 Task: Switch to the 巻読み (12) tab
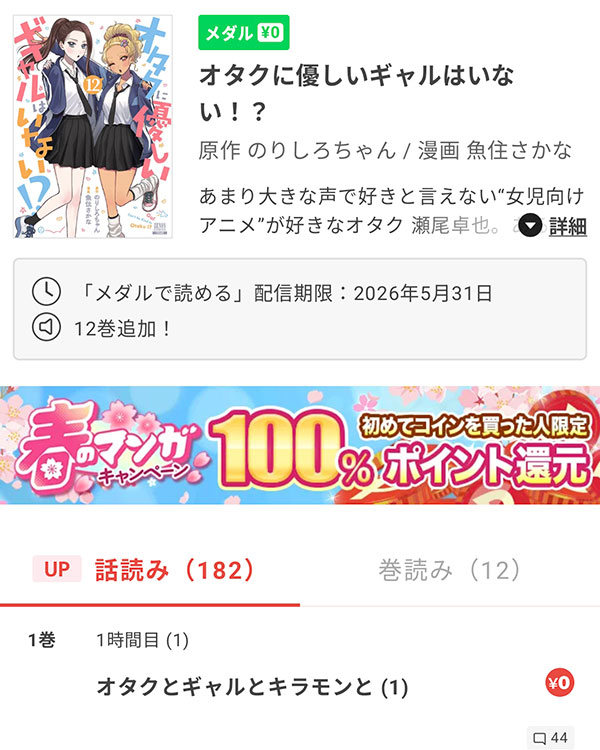tap(449, 570)
